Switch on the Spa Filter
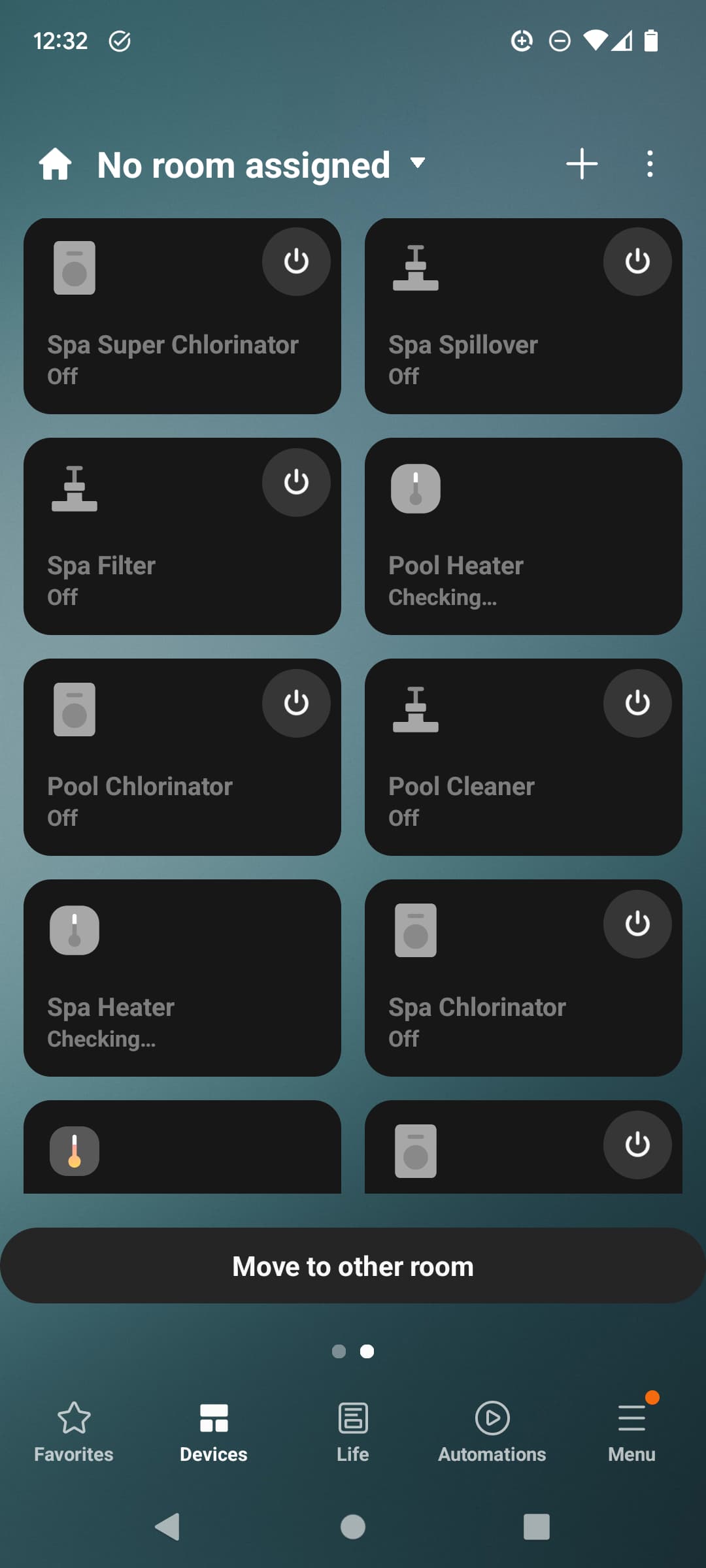 click(296, 482)
